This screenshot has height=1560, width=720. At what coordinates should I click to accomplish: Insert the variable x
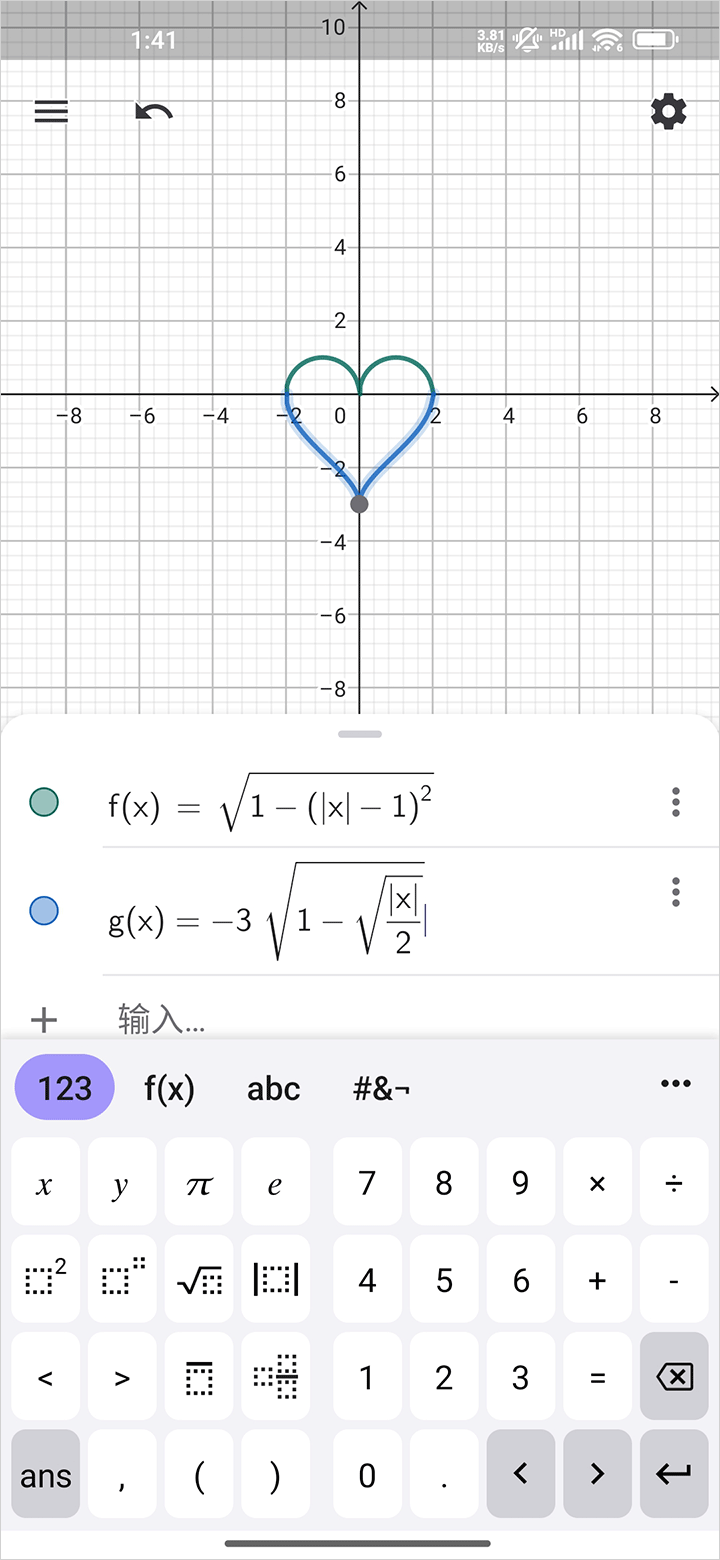coord(45,1186)
